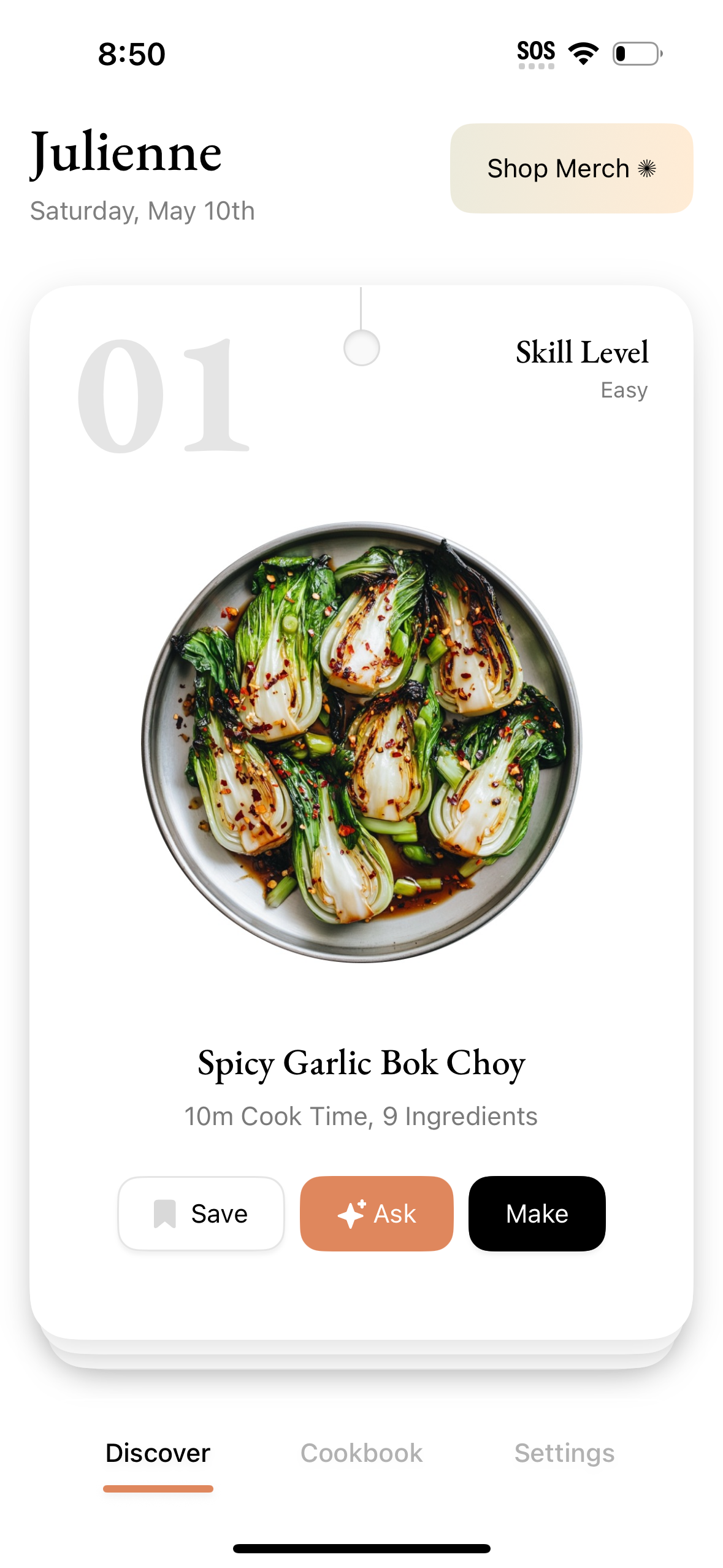Go to the Settings tab
723x1568 pixels.
pos(564,1453)
